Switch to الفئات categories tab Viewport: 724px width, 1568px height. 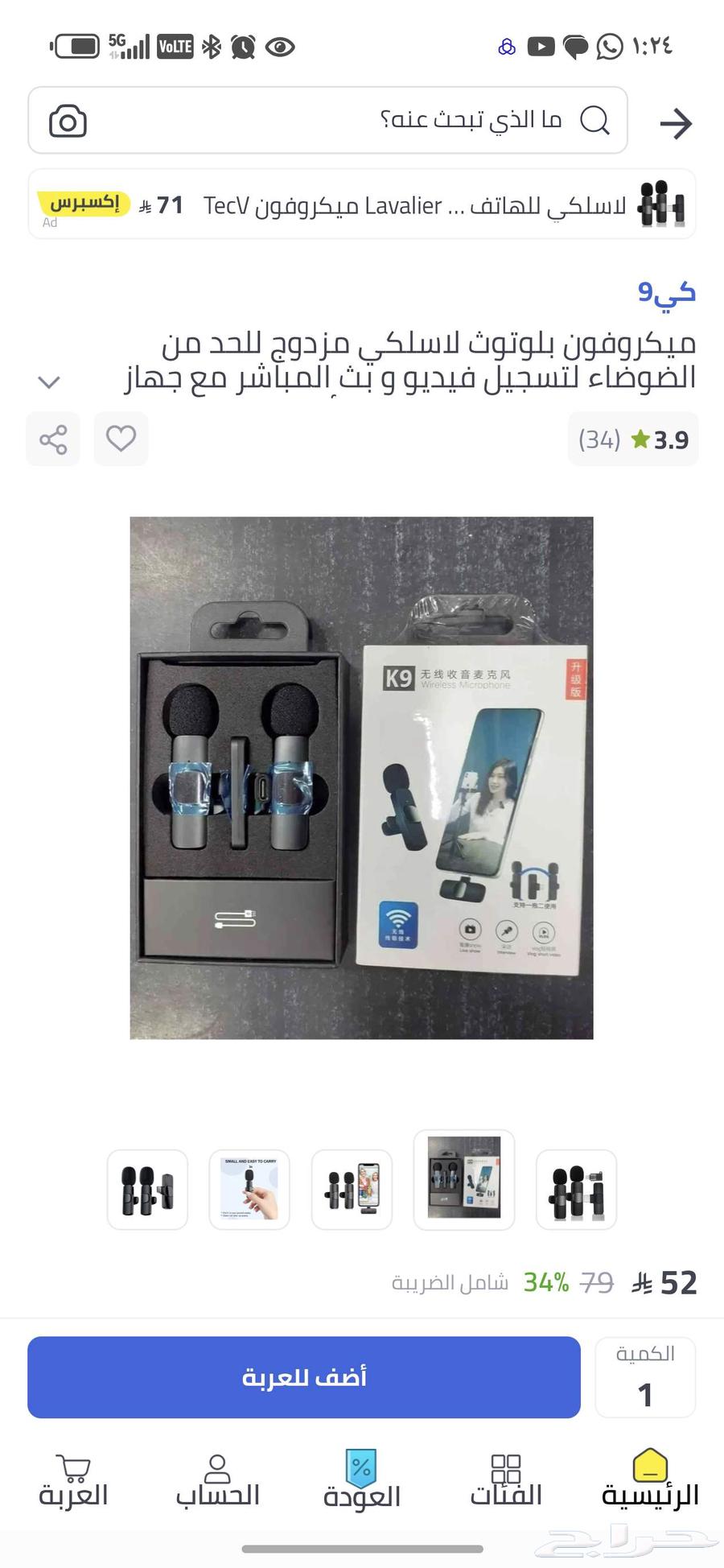[506, 1479]
